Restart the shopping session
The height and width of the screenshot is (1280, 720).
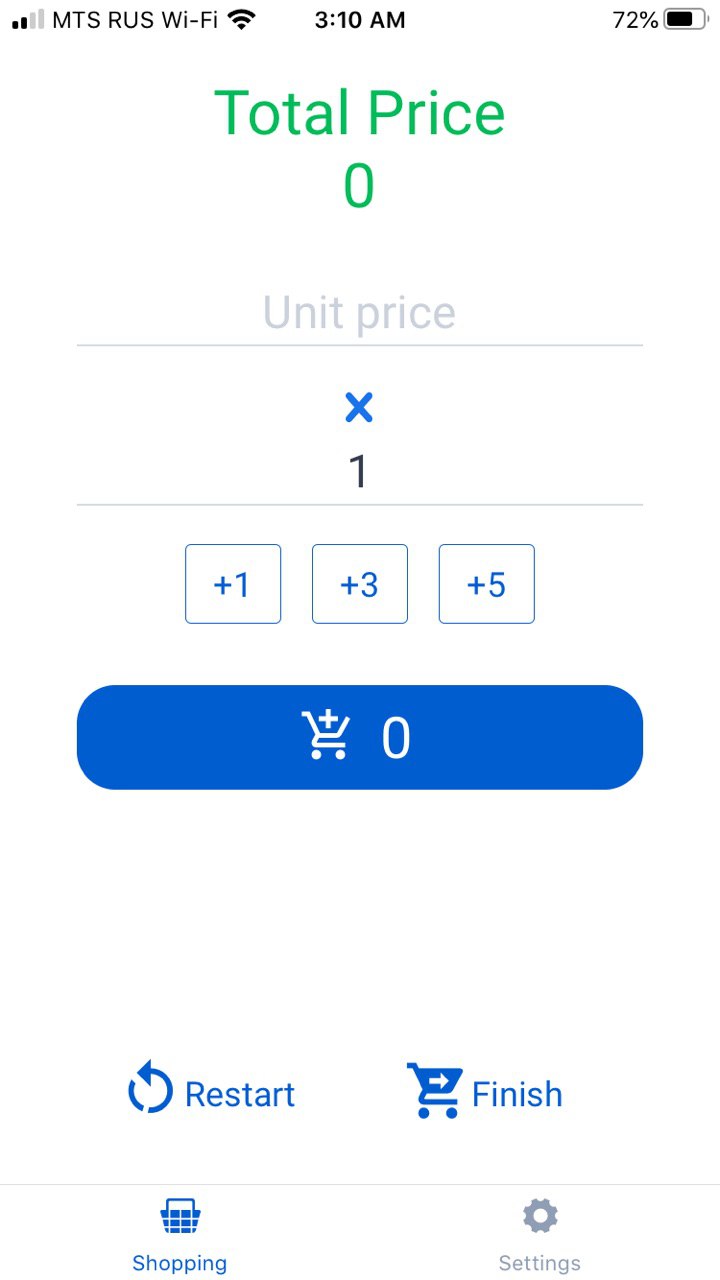point(212,1092)
